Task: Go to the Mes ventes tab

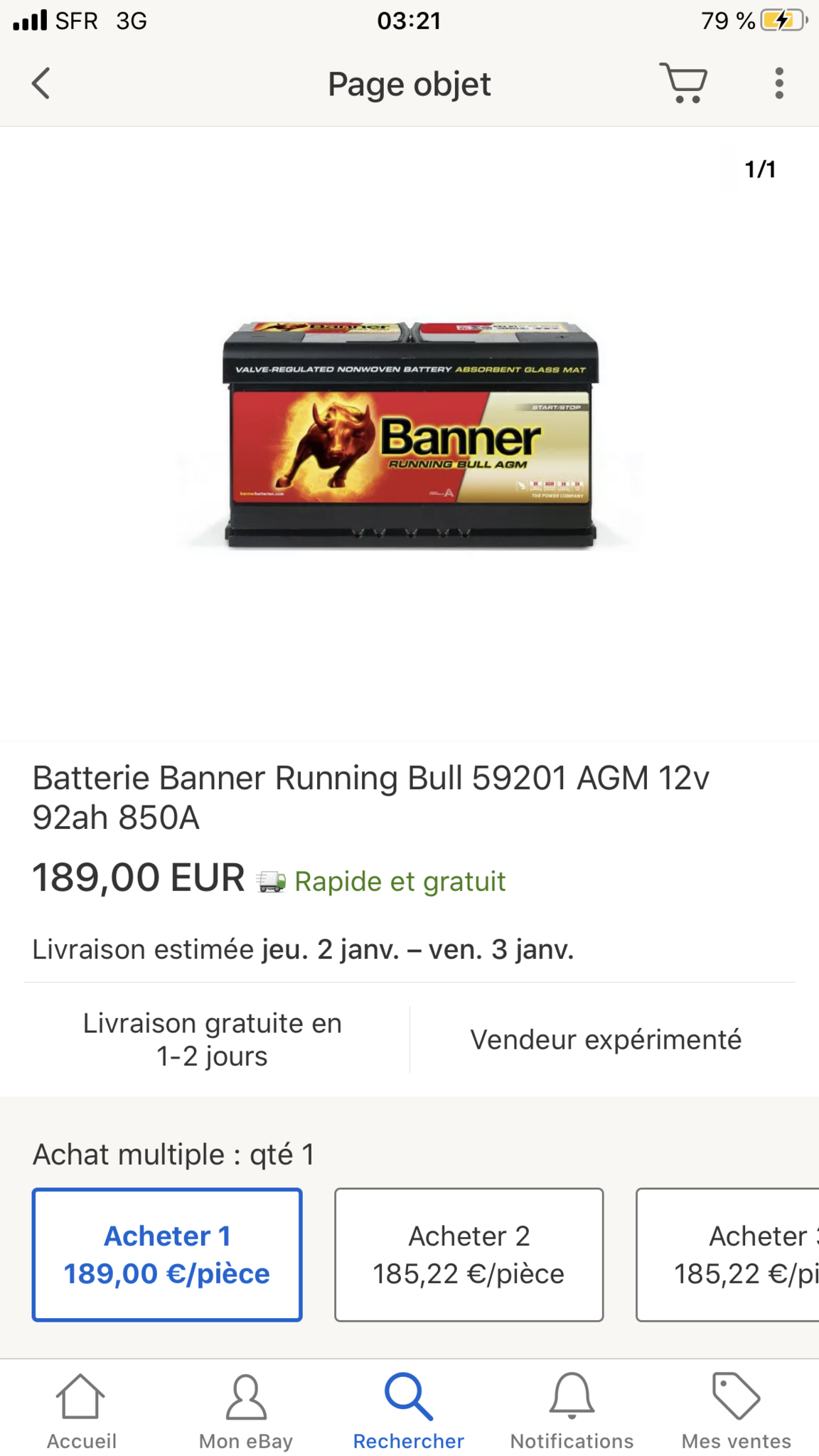Action: [x=736, y=1412]
